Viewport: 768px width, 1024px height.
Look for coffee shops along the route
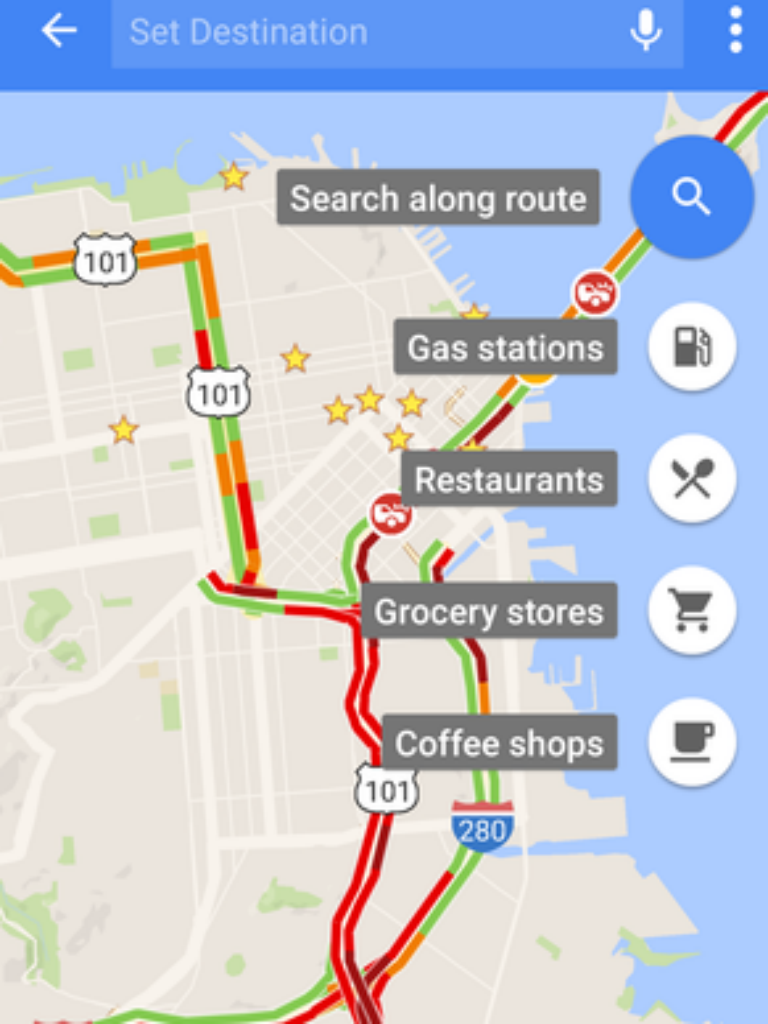pyautogui.click(x=692, y=742)
